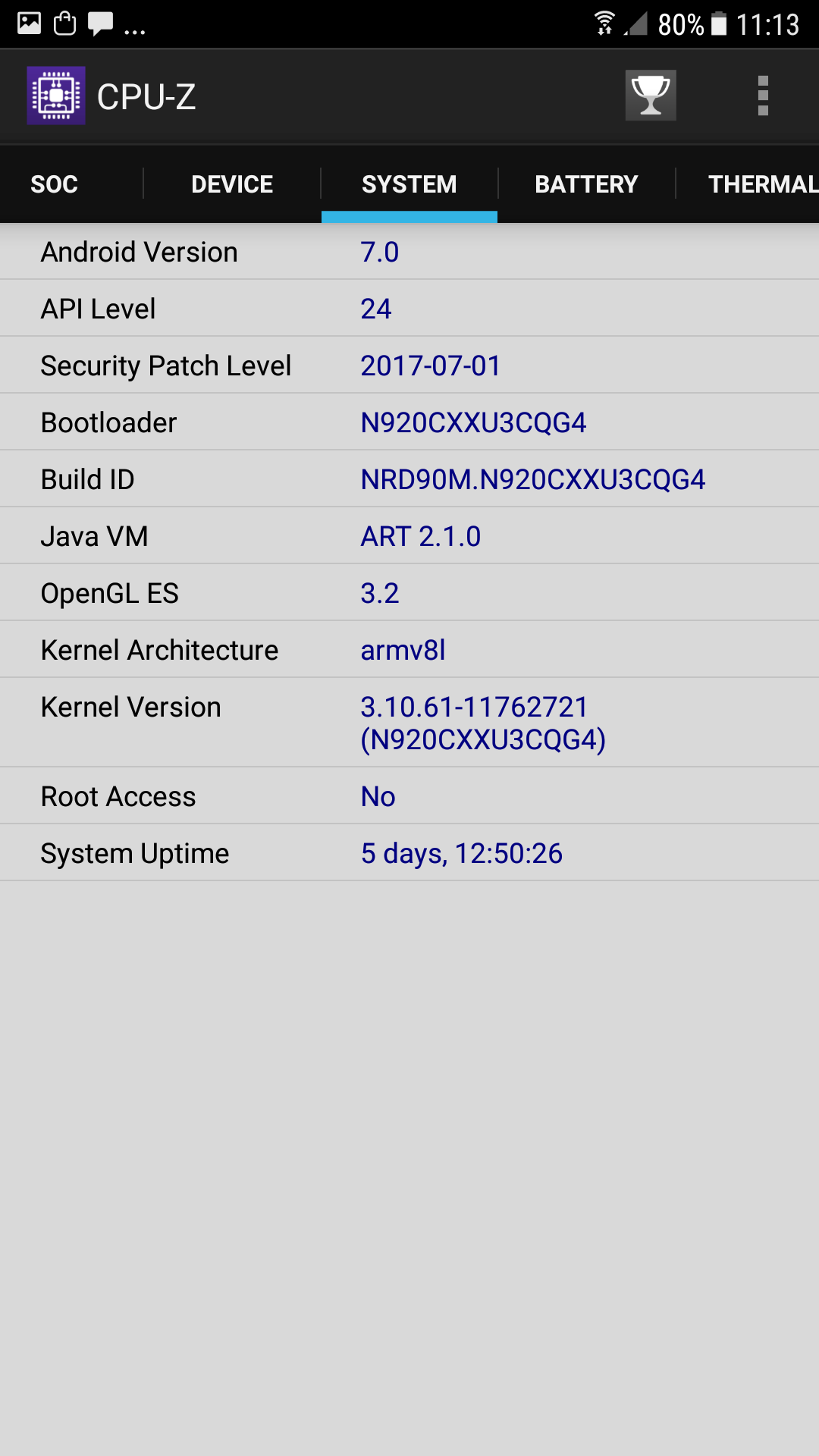Open the trophy icon in the app bar
819x1456 pixels.
(x=651, y=96)
